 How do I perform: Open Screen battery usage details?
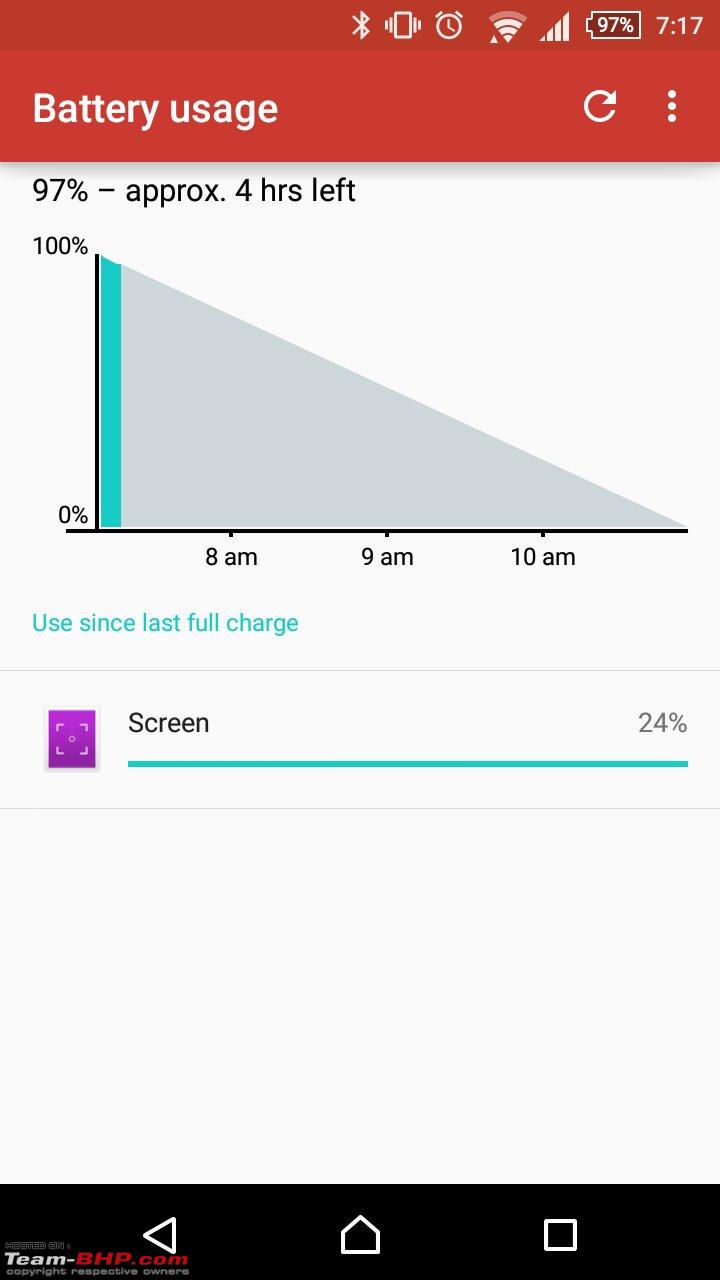360,740
